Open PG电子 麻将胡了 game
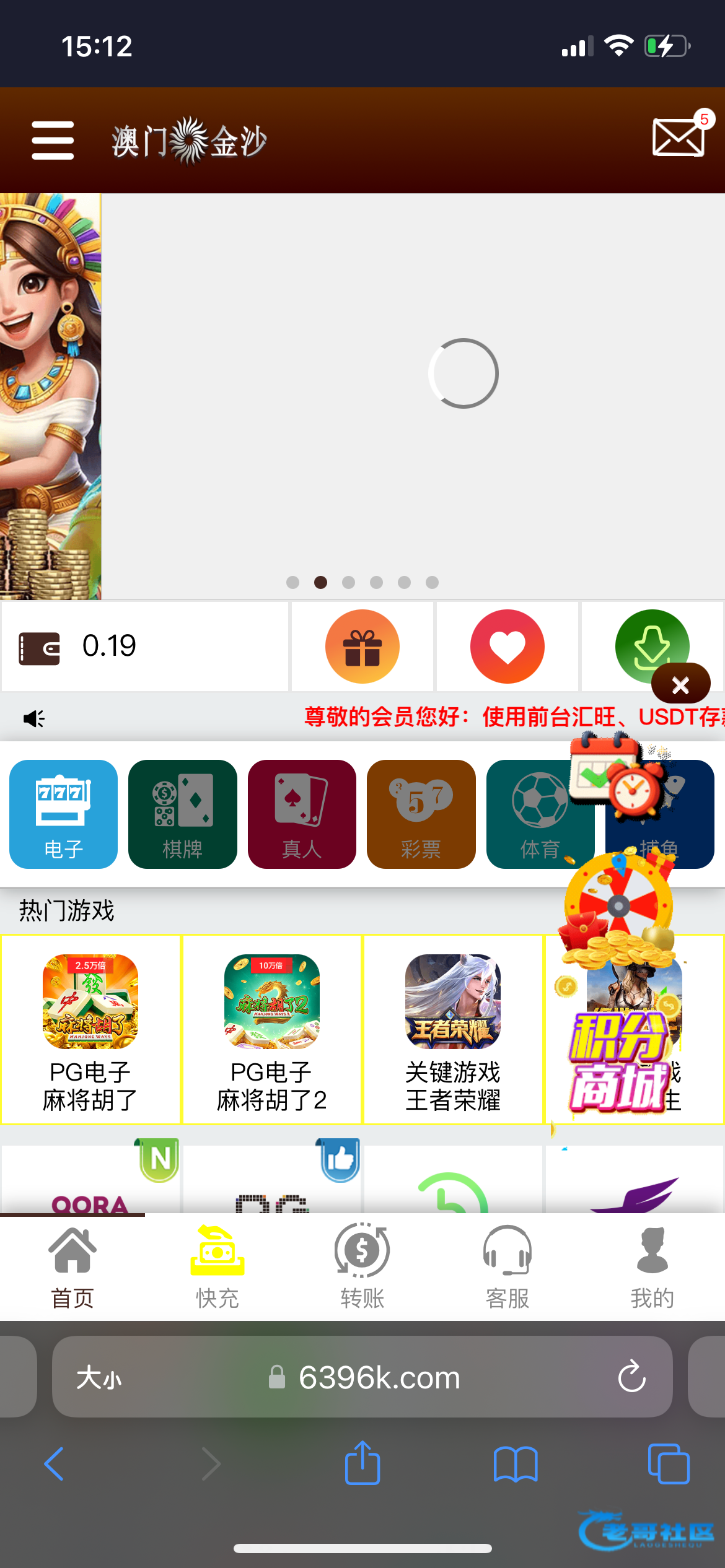725x1568 pixels. 90,1029
